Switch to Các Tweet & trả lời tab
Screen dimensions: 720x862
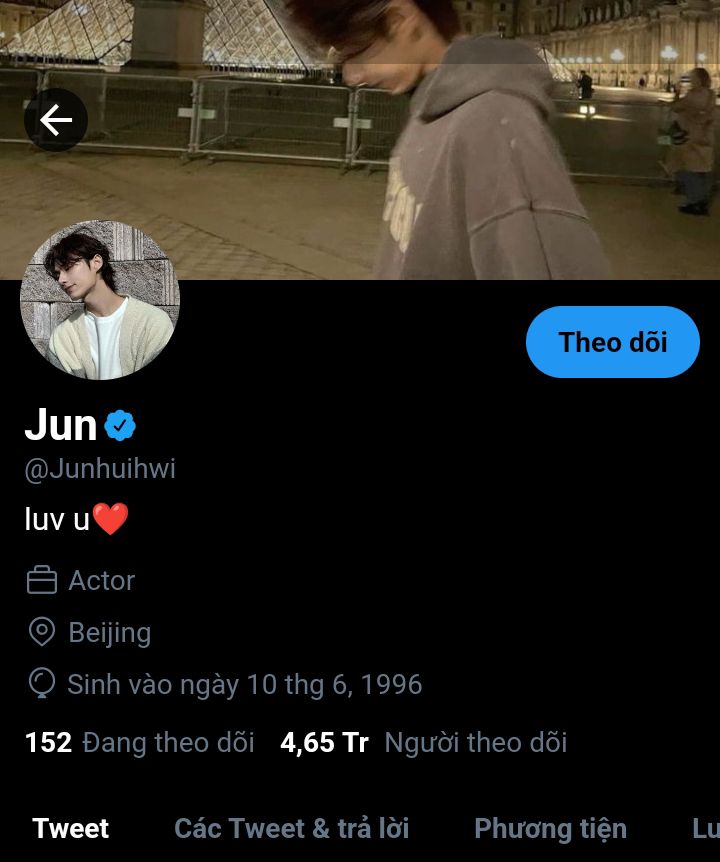[291, 829]
